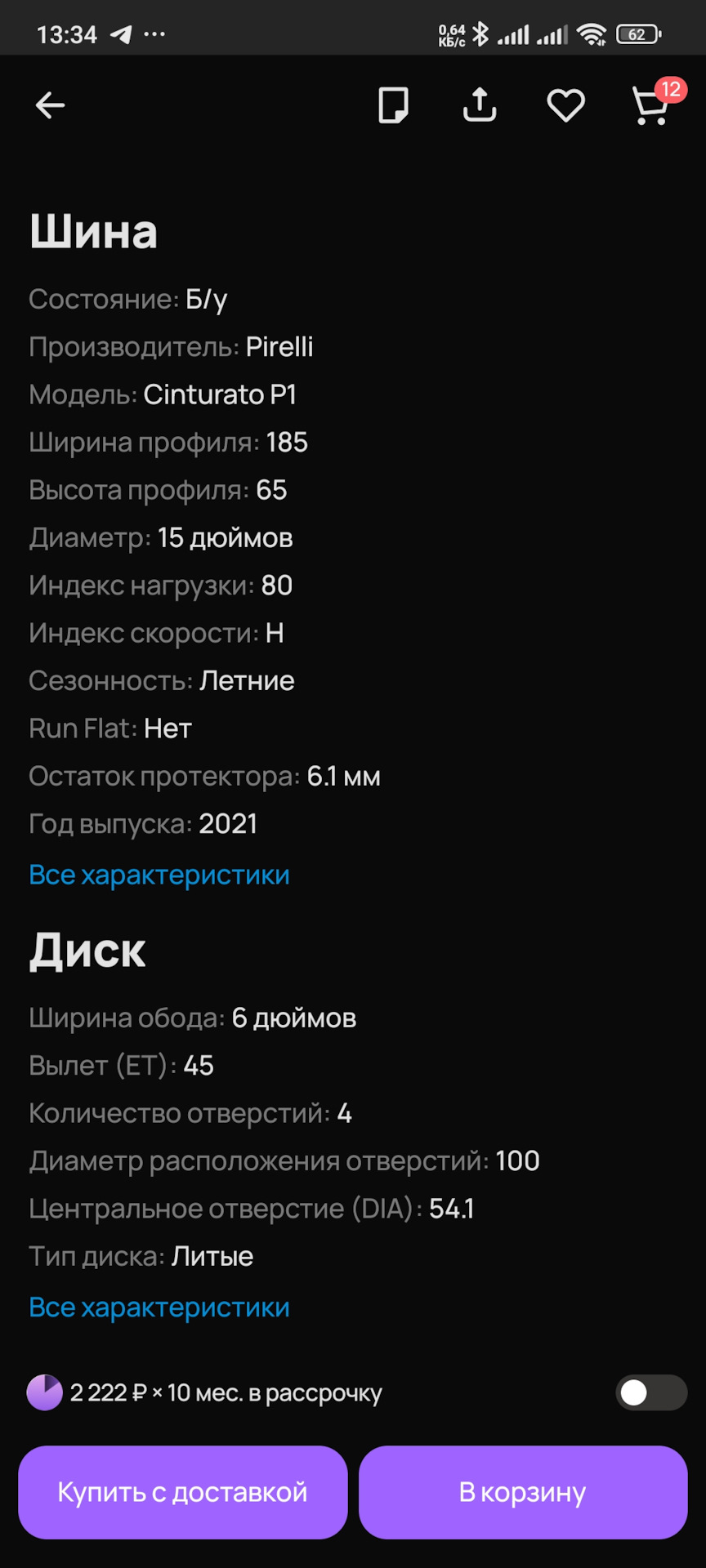Open the shopping cart with 12 items
Image resolution: width=706 pixels, height=1568 pixels.
[x=651, y=105]
